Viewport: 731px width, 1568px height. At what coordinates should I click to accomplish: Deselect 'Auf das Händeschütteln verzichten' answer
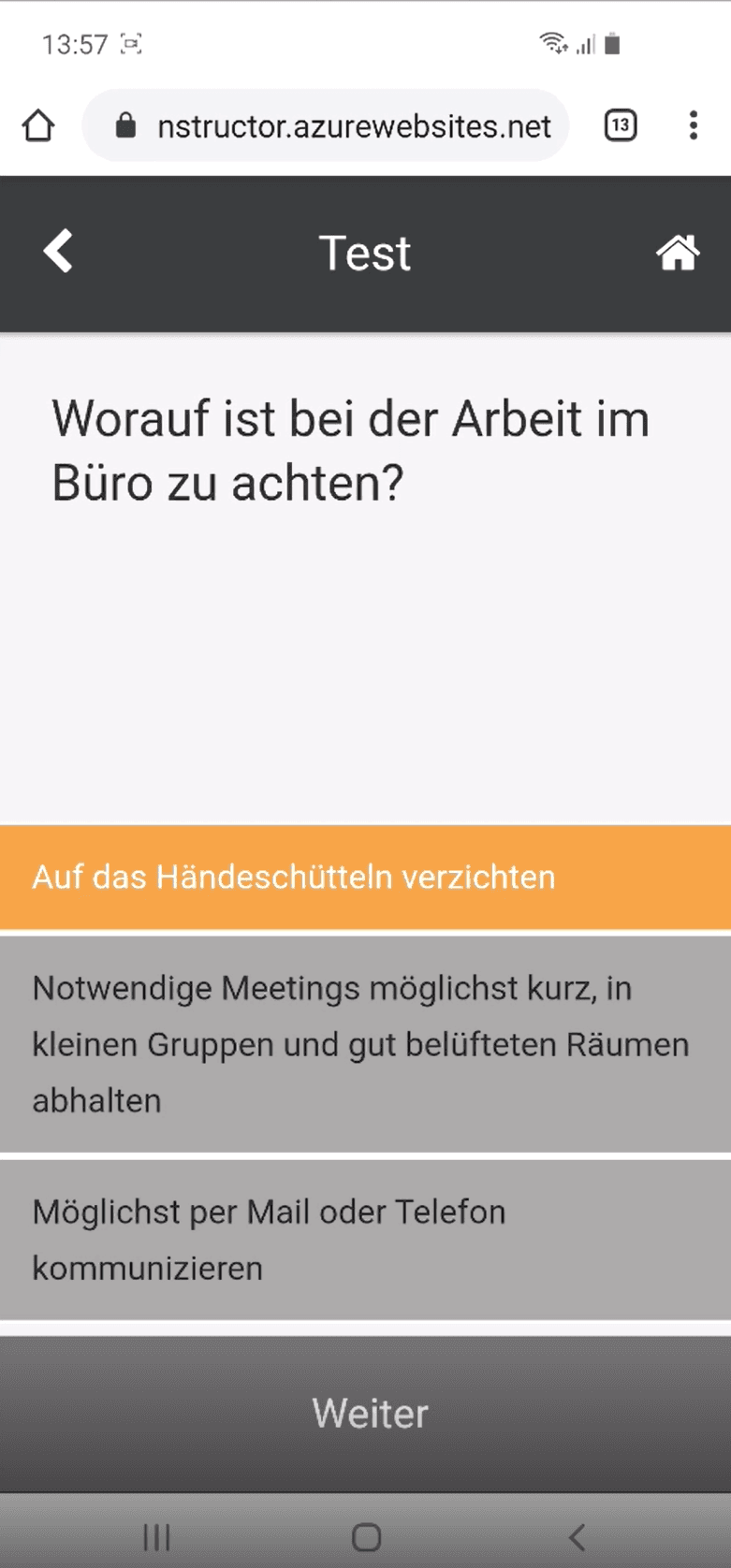click(365, 878)
